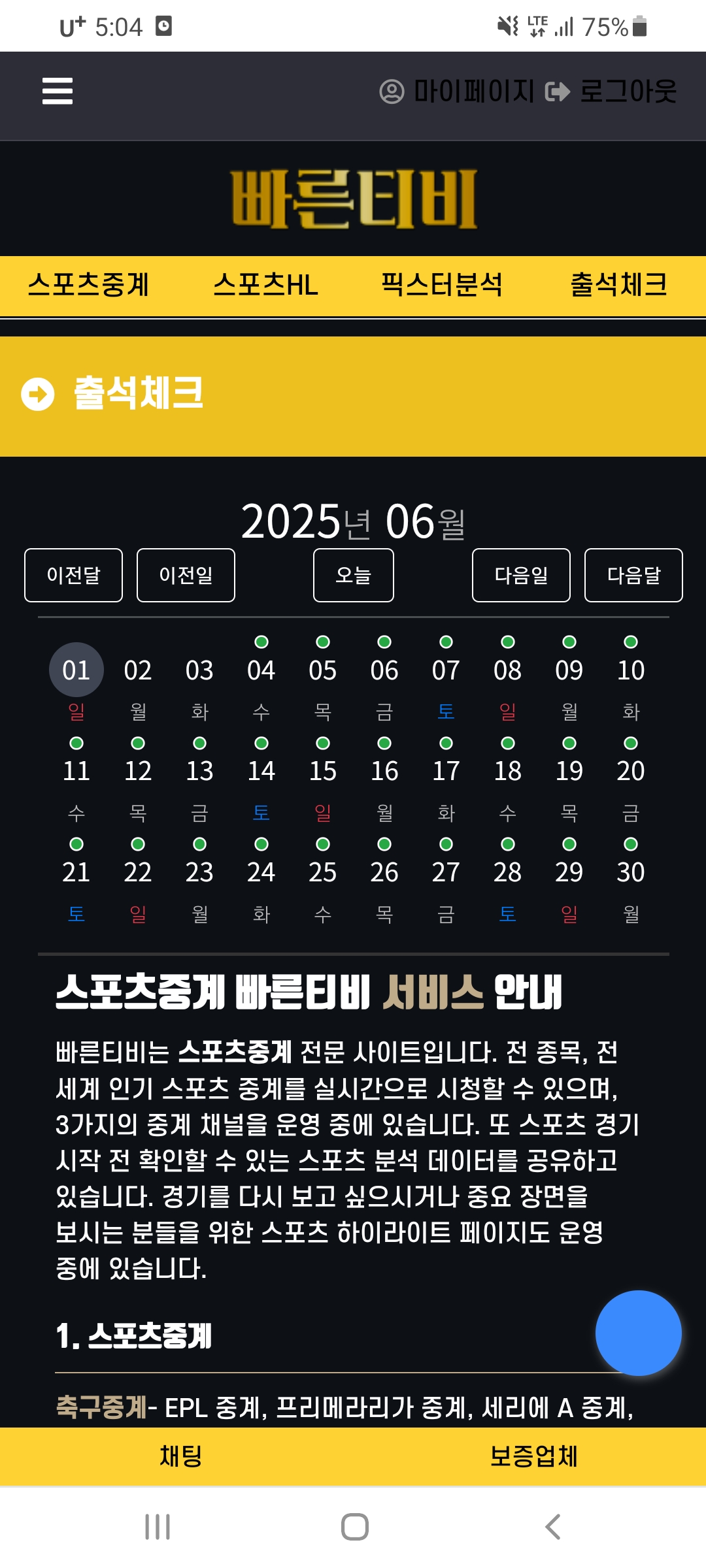Viewport: 706px width, 1568px height.
Task: Choose day 07 on the calendar
Action: [x=446, y=670]
